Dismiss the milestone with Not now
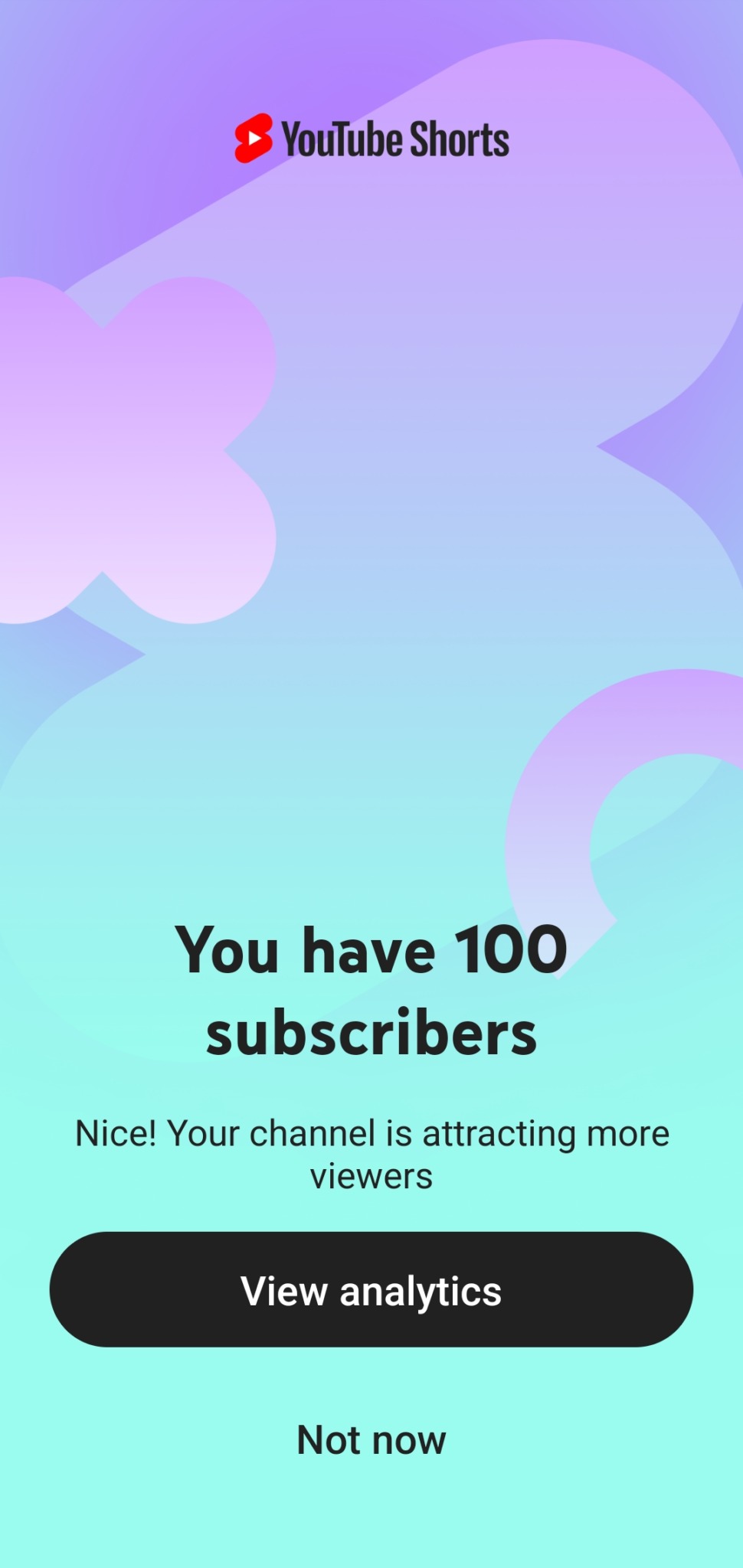743x1568 pixels. click(x=371, y=1439)
